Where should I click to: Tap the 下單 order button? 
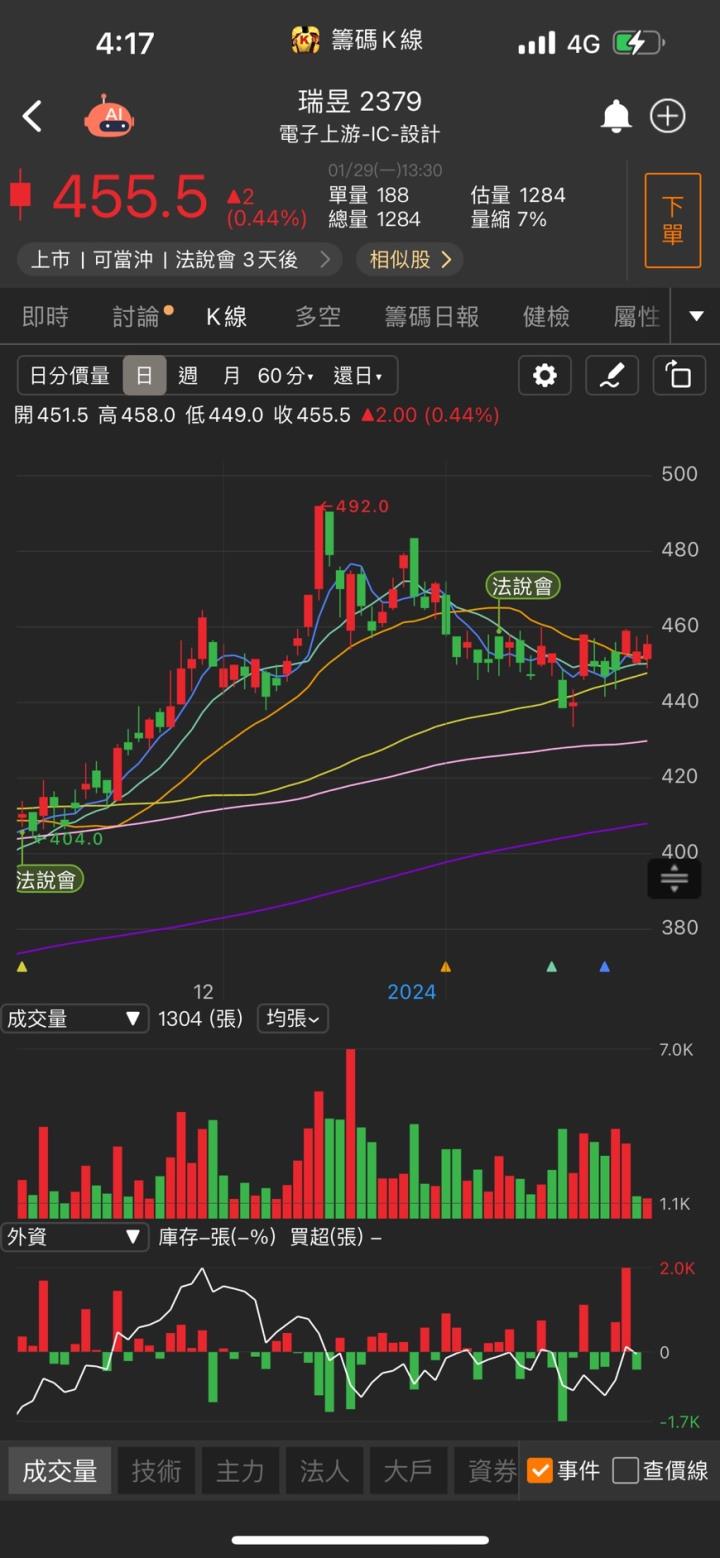tap(672, 221)
